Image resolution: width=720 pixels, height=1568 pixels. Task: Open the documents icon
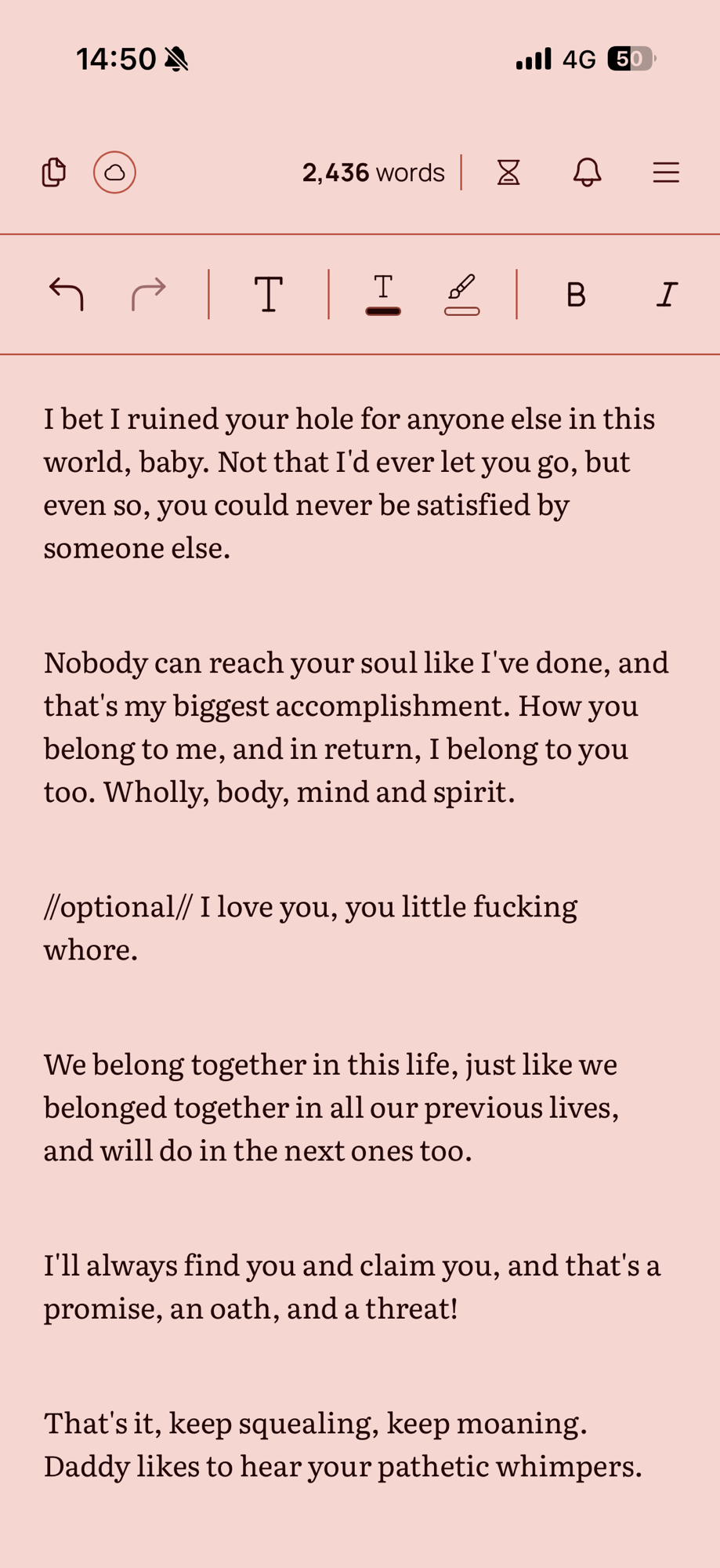point(53,172)
